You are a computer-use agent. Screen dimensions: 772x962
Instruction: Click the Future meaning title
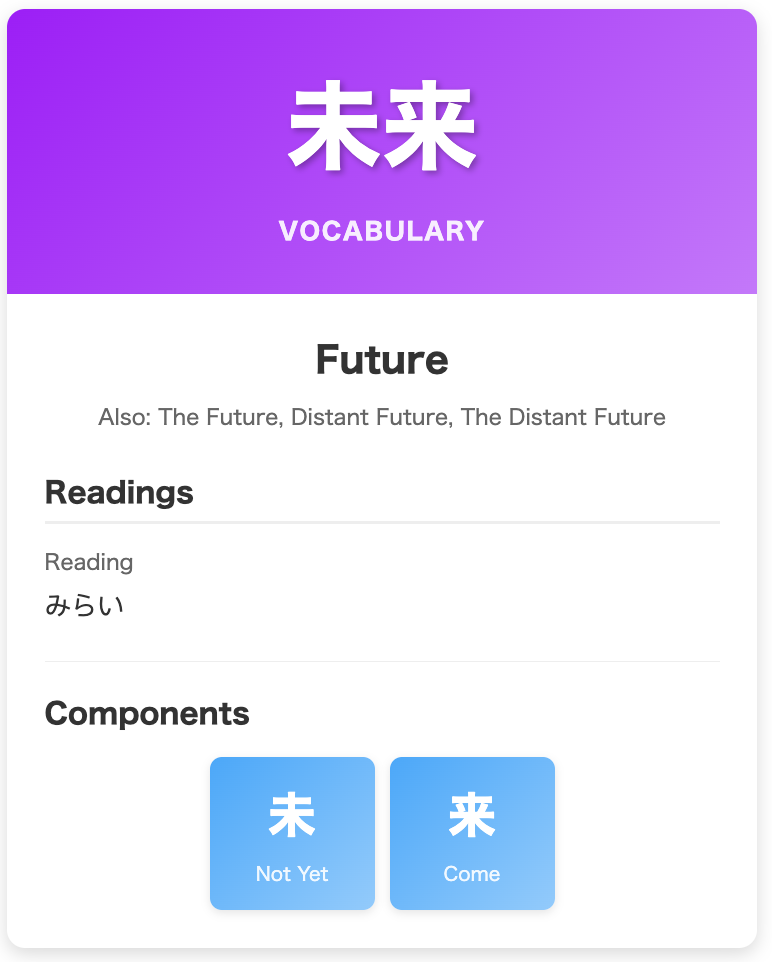pyautogui.click(x=383, y=360)
